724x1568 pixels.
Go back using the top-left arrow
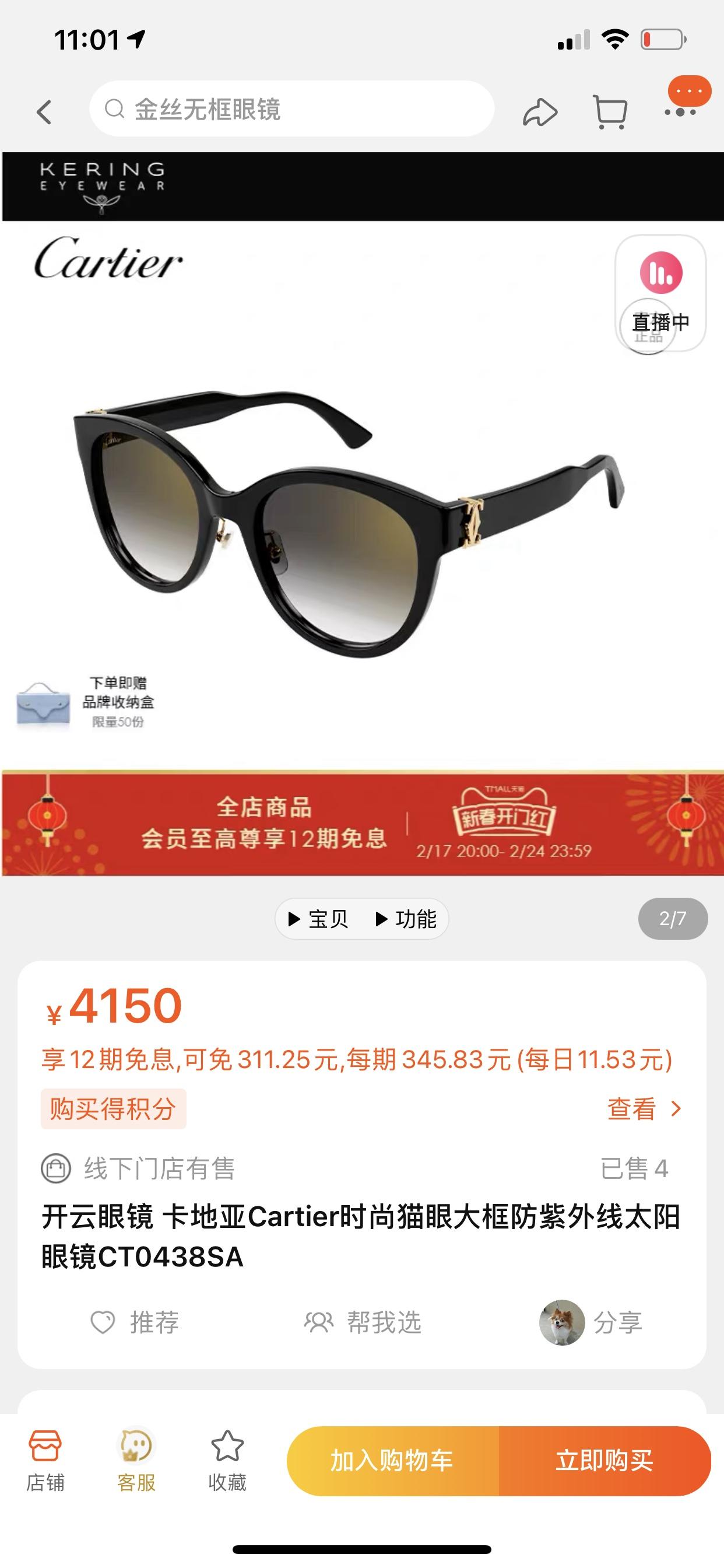point(44,112)
